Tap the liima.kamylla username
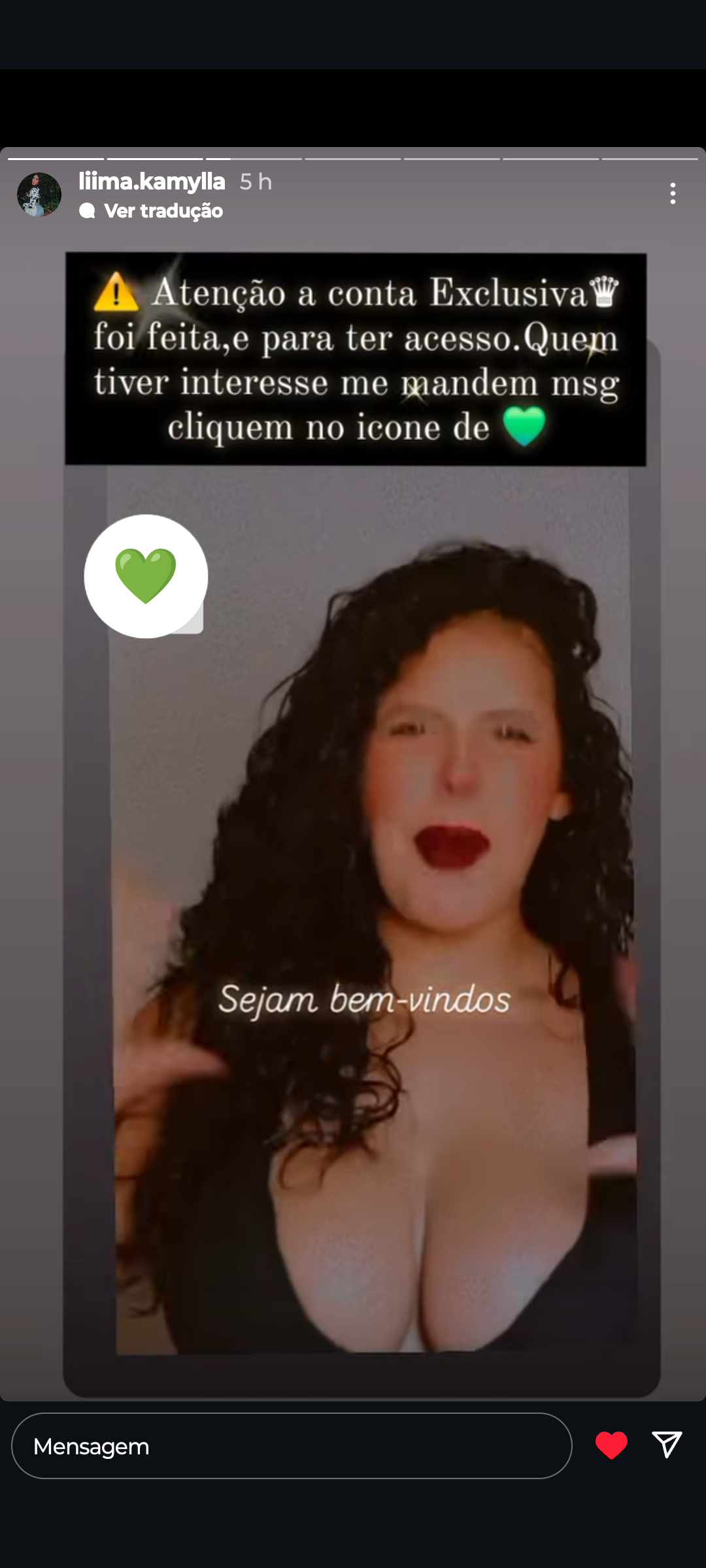The image size is (706, 1568). click(152, 181)
